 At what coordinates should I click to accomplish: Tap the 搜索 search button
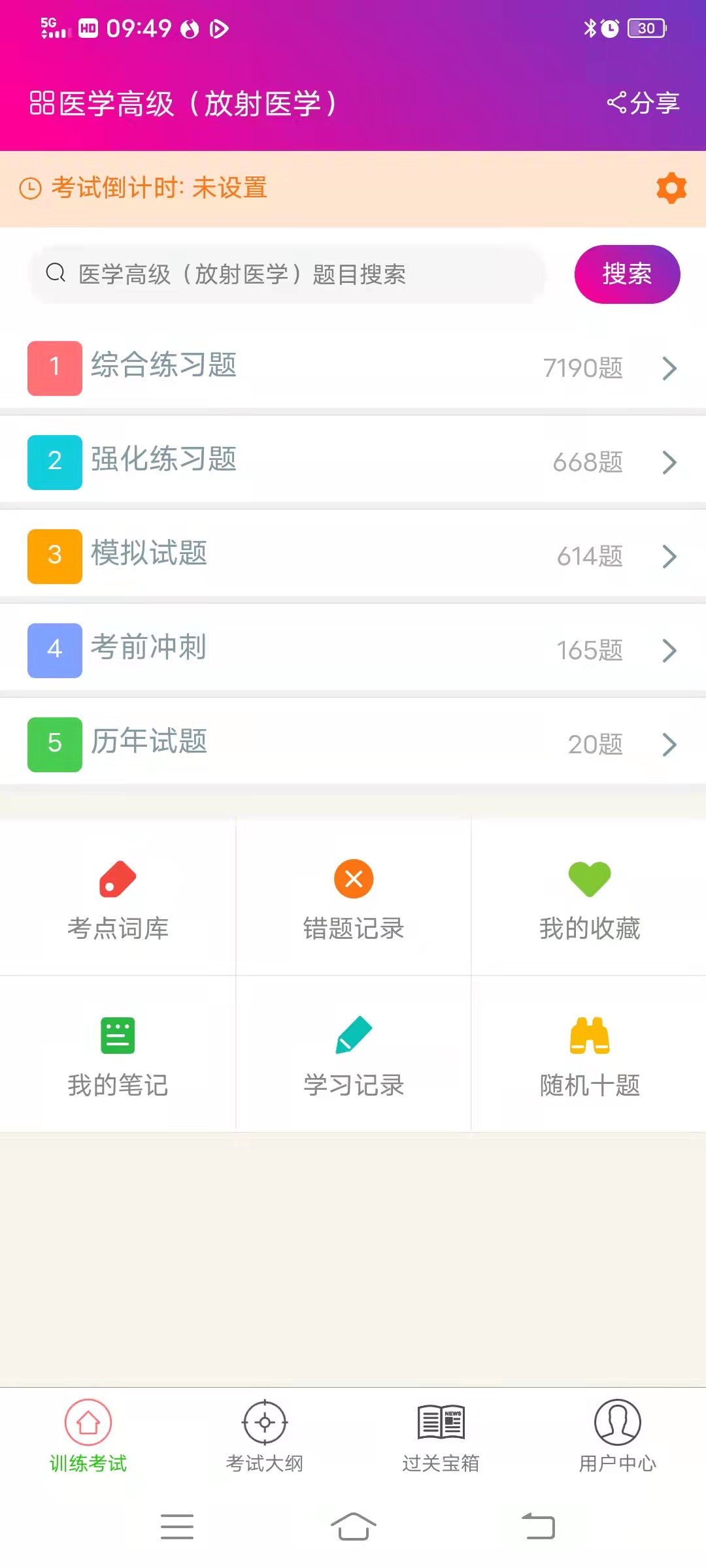coord(626,274)
